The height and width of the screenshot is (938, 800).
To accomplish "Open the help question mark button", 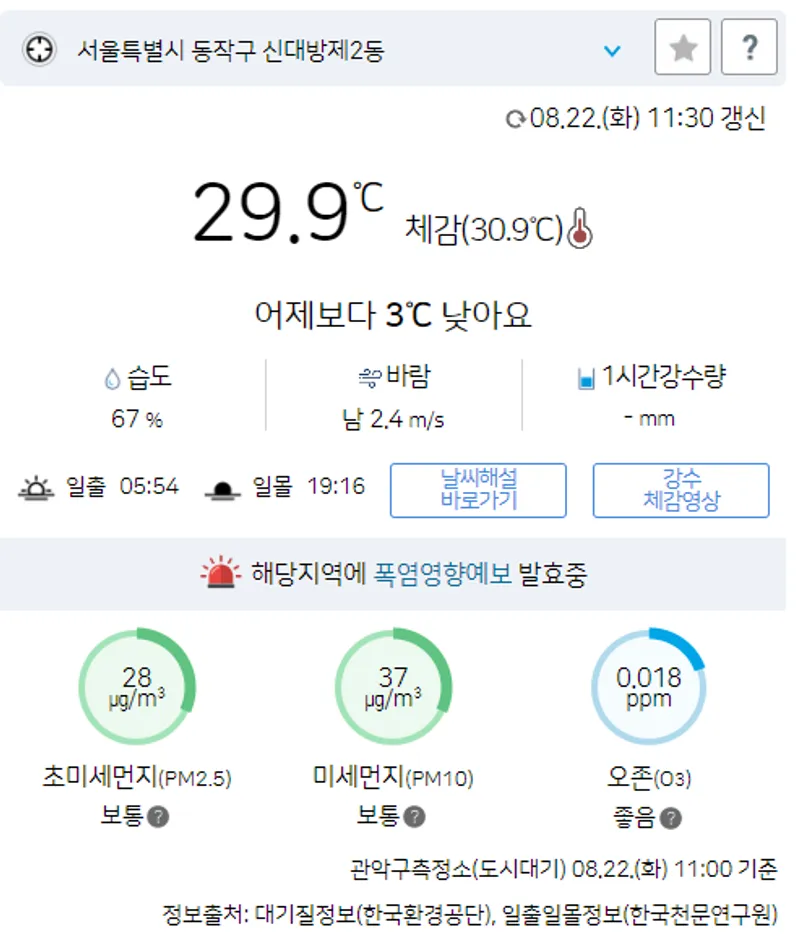I will (x=749, y=47).
